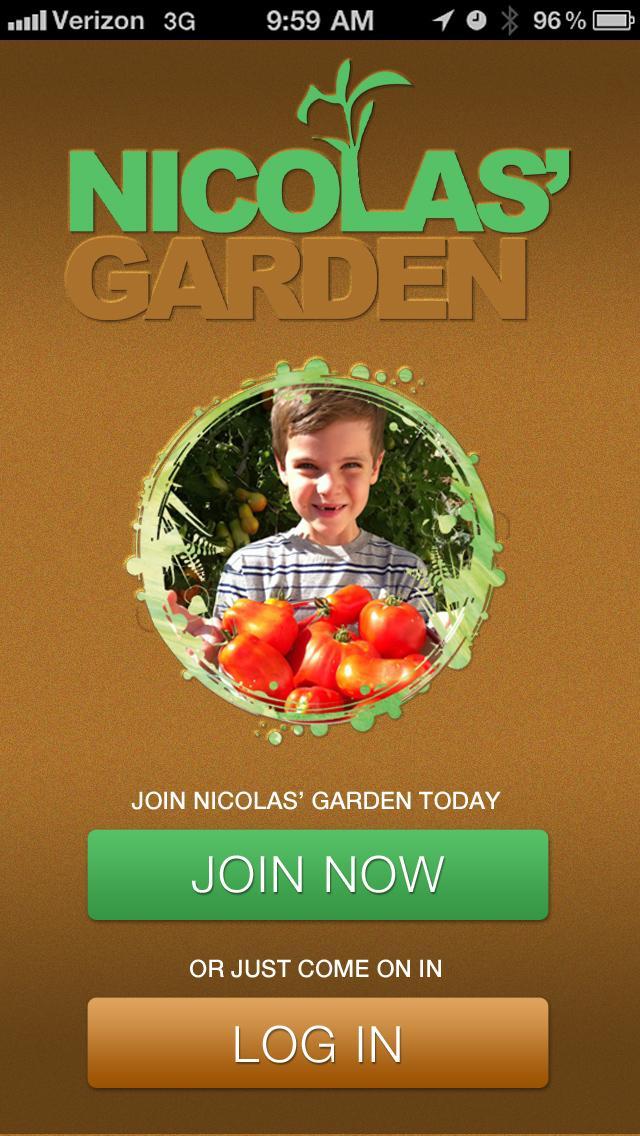Viewport: 640px width, 1136px height.
Task: Tap the green JOIN NOW button
Action: coord(318,874)
